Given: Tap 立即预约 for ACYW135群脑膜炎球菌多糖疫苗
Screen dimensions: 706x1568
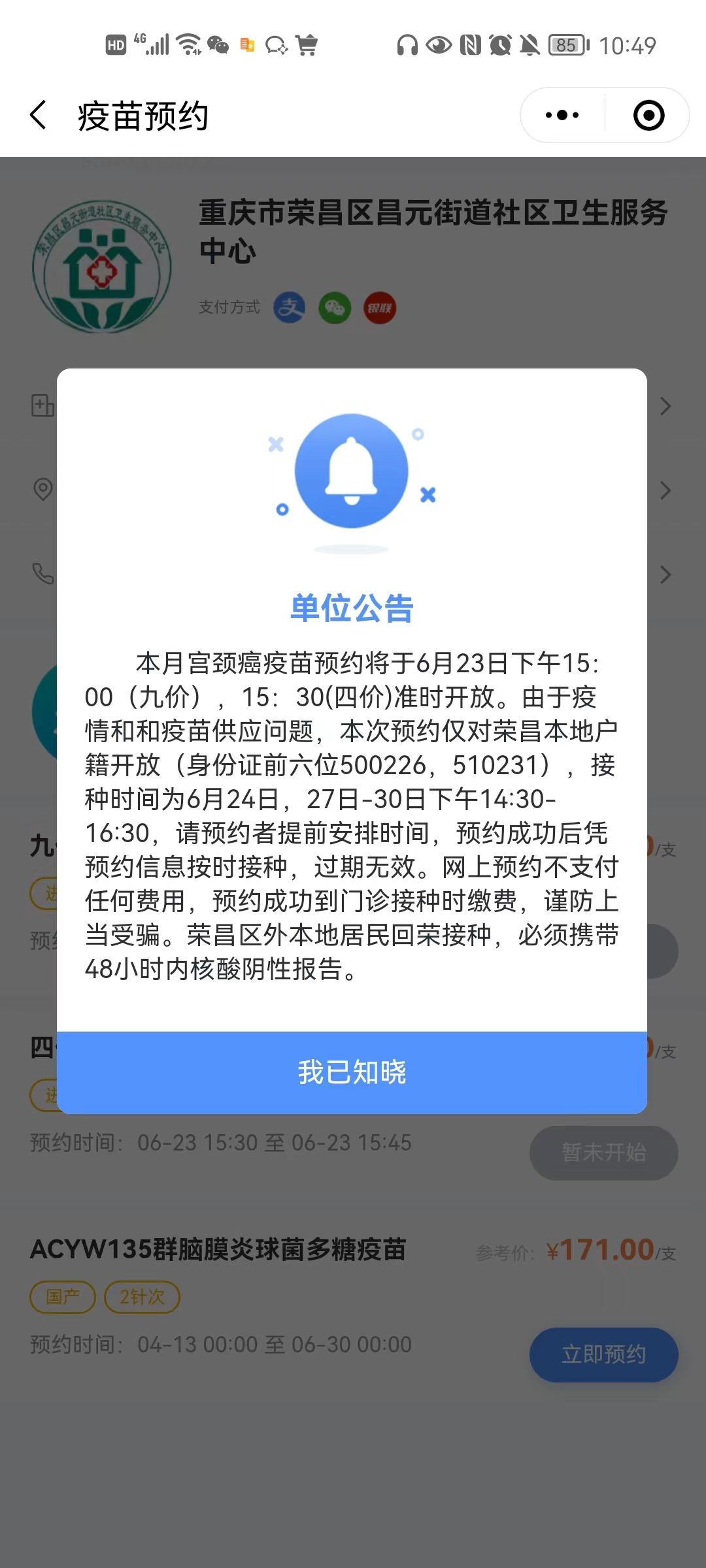Looking at the screenshot, I should [x=603, y=1354].
